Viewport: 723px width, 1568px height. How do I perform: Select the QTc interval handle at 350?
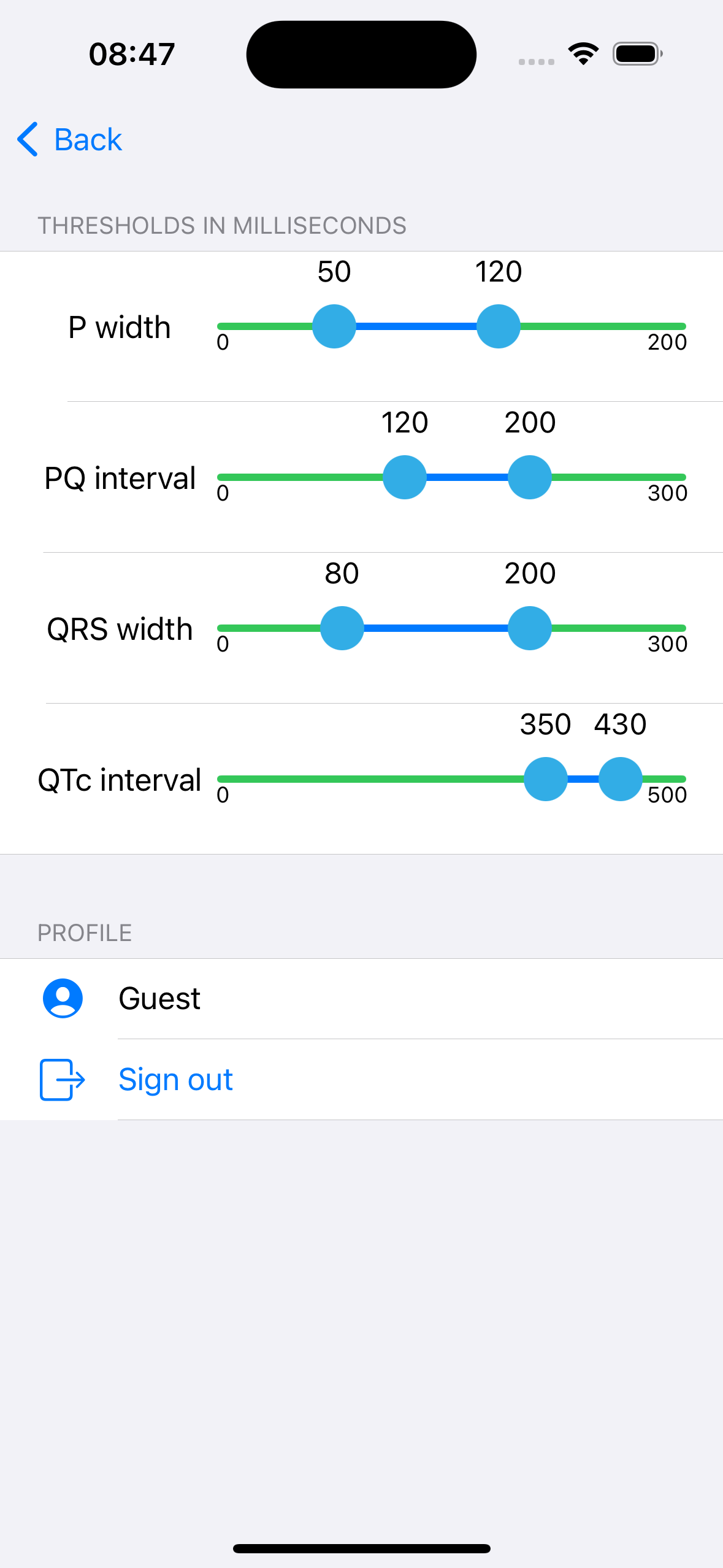(x=546, y=778)
